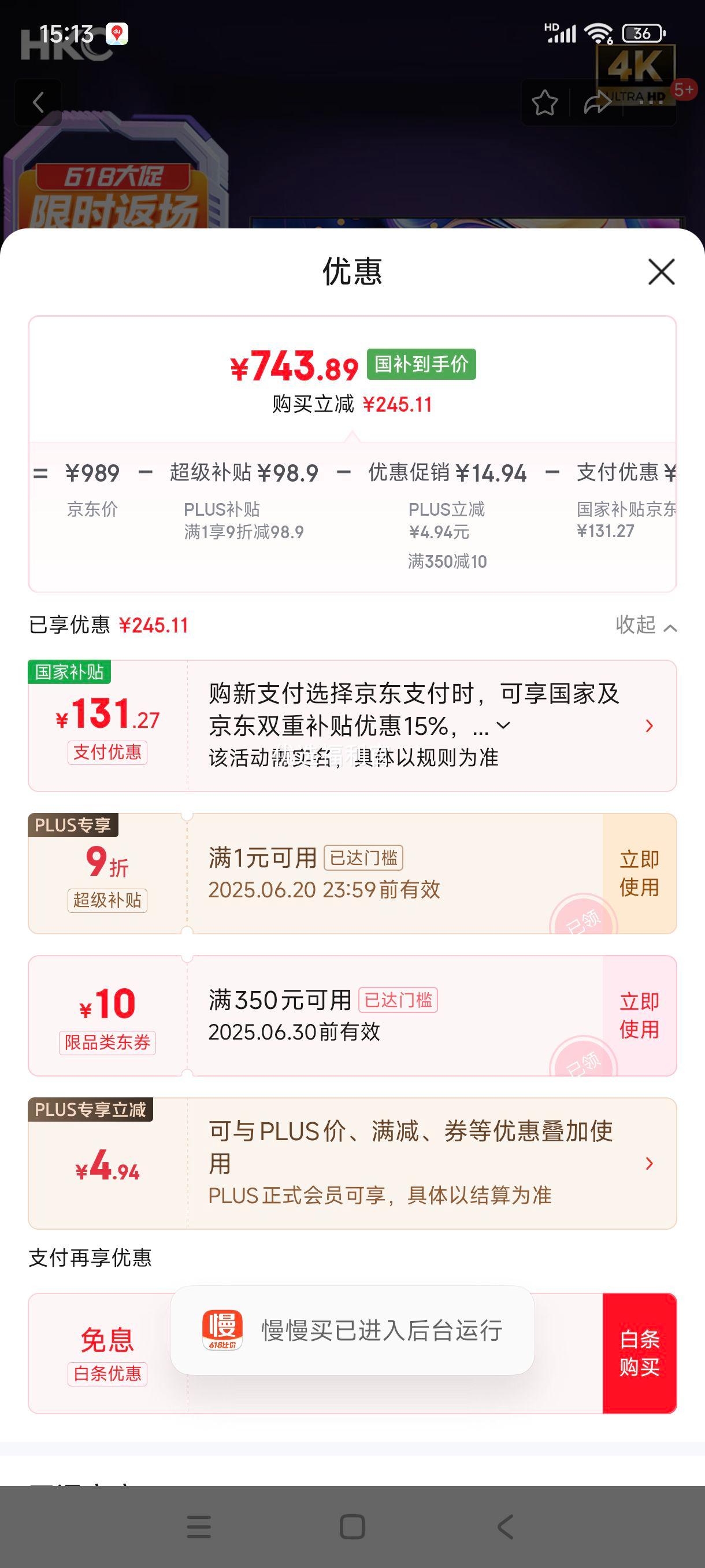Tap the system back button

click(x=505, y=1526)
